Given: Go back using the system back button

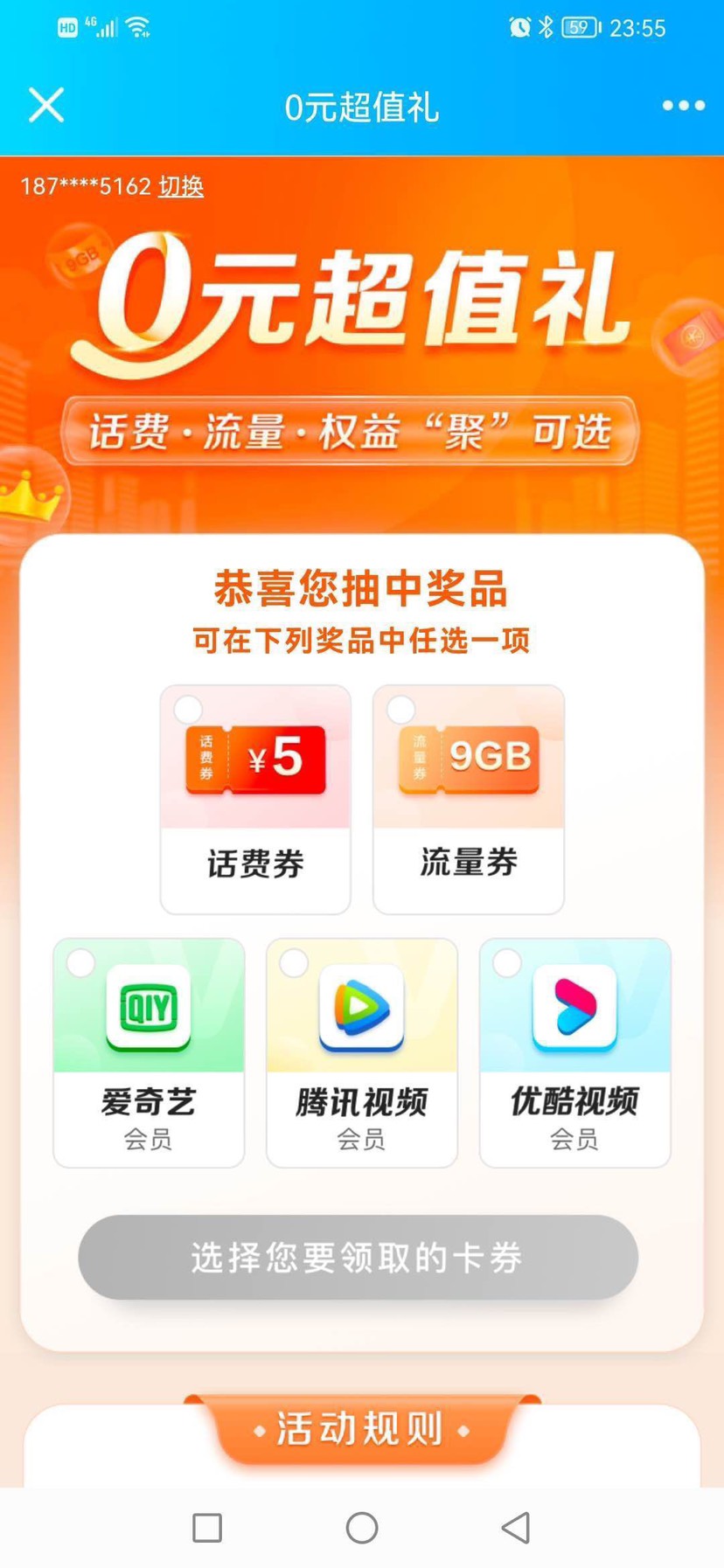Looking at the screenshot, I should pyautogui.click(x=516, y=1528).
